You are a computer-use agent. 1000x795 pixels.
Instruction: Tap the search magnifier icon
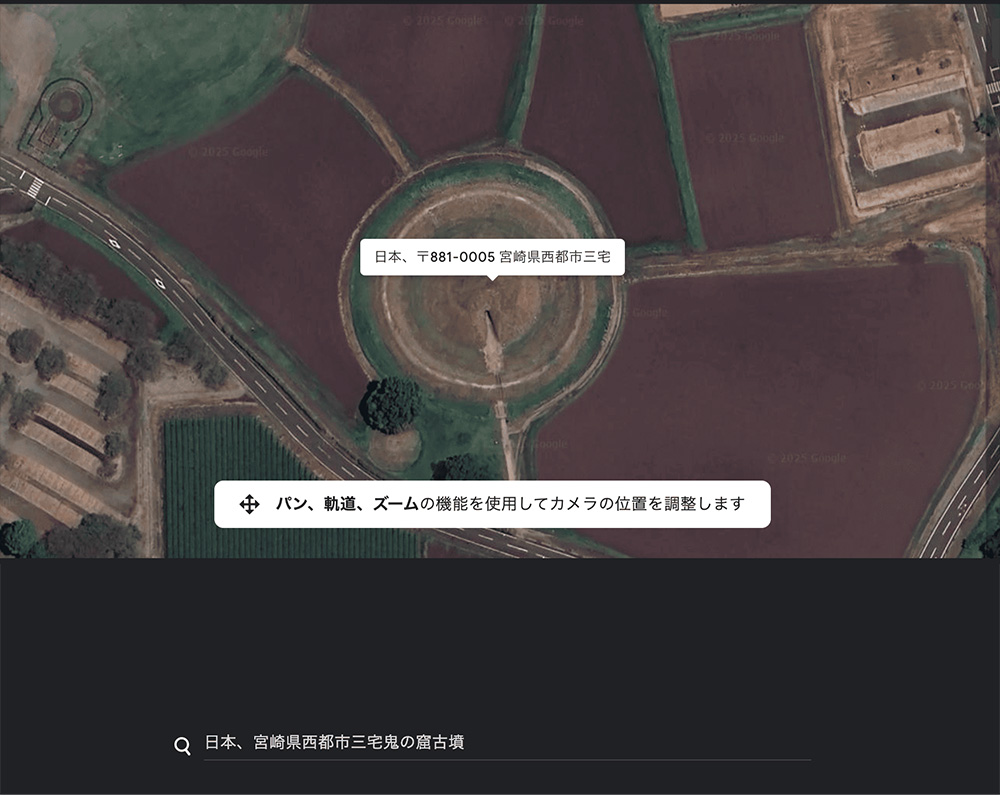[x=182, y=746]
